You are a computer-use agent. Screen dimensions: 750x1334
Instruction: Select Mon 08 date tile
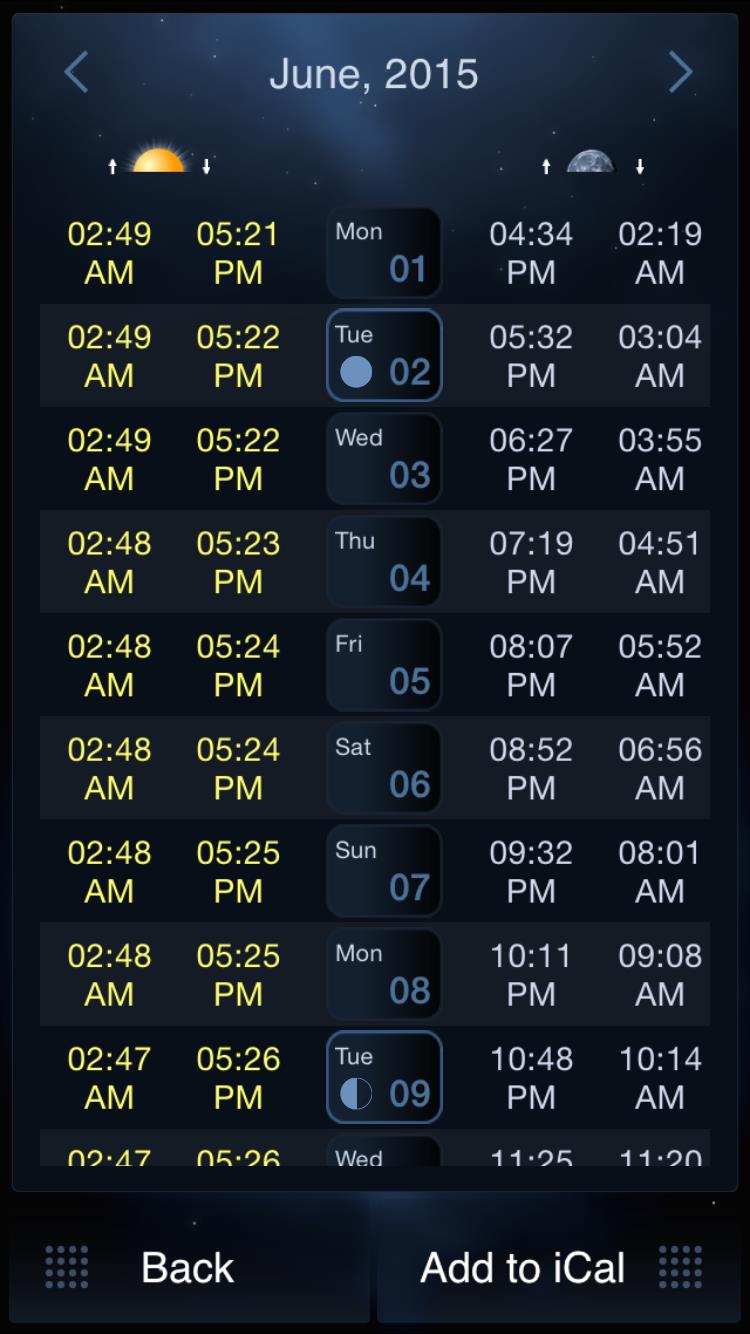(x=384, y=974)
